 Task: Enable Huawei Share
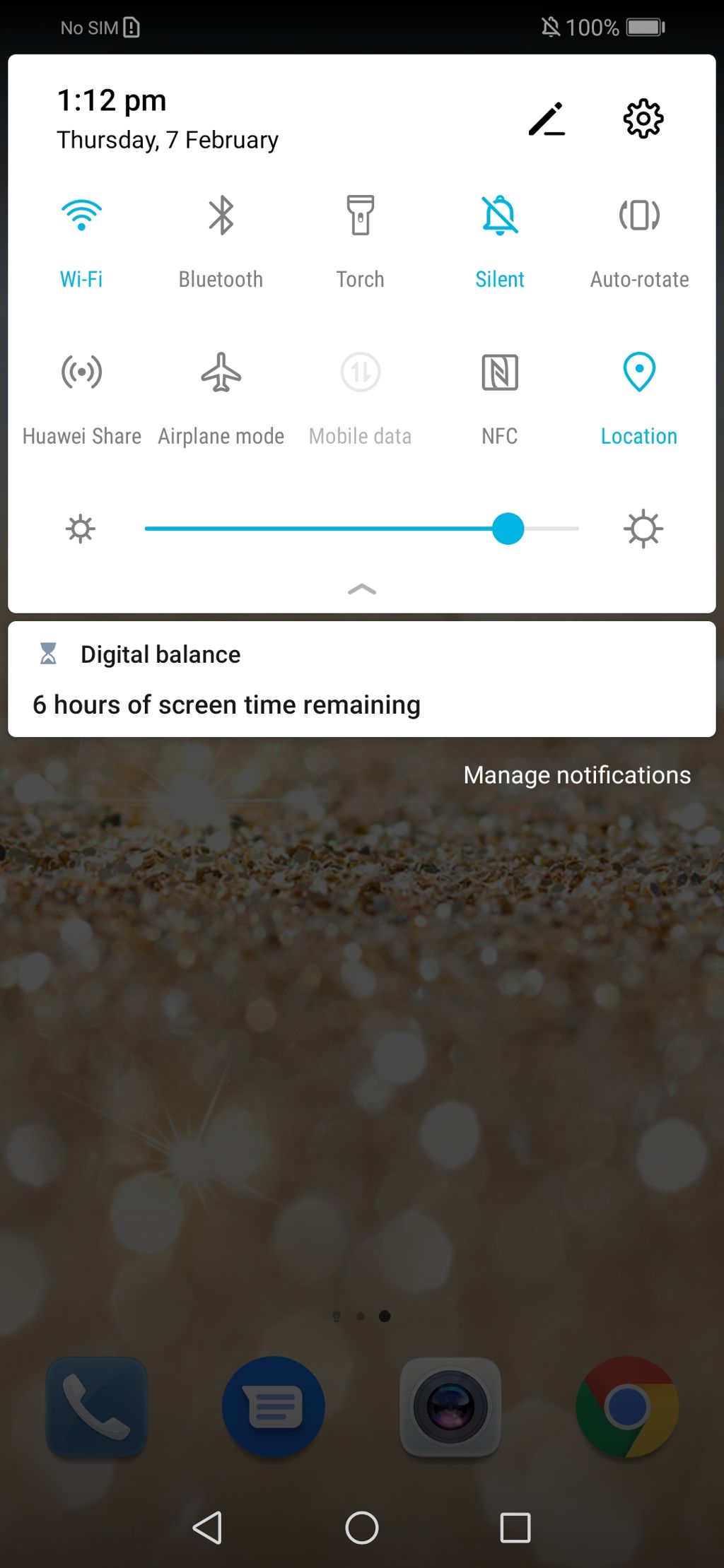81,372
